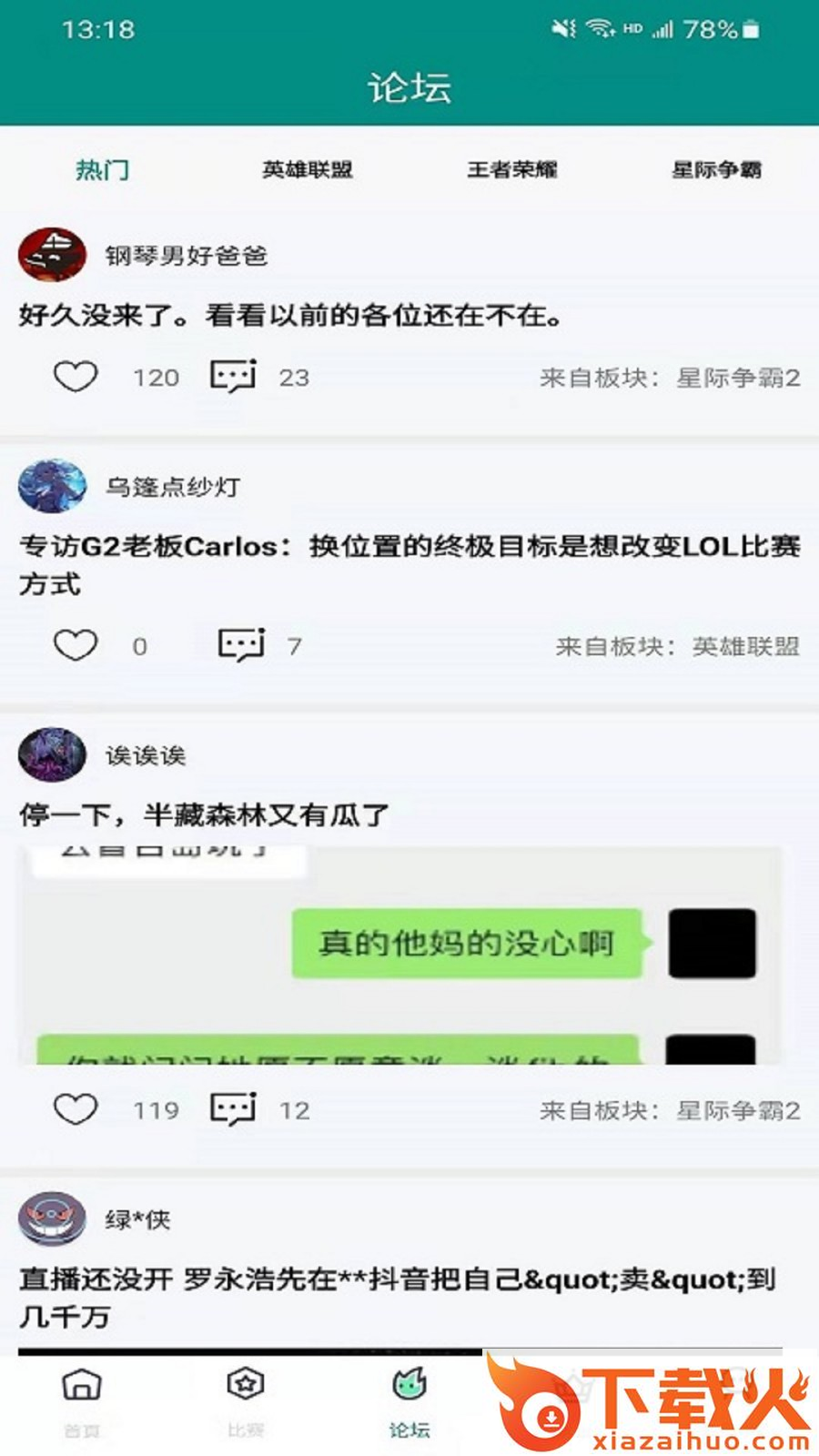Viewport: 819px width, 1456px height.
Task: Open comments on the 半藏森林 post
Action: point(233,1109)
